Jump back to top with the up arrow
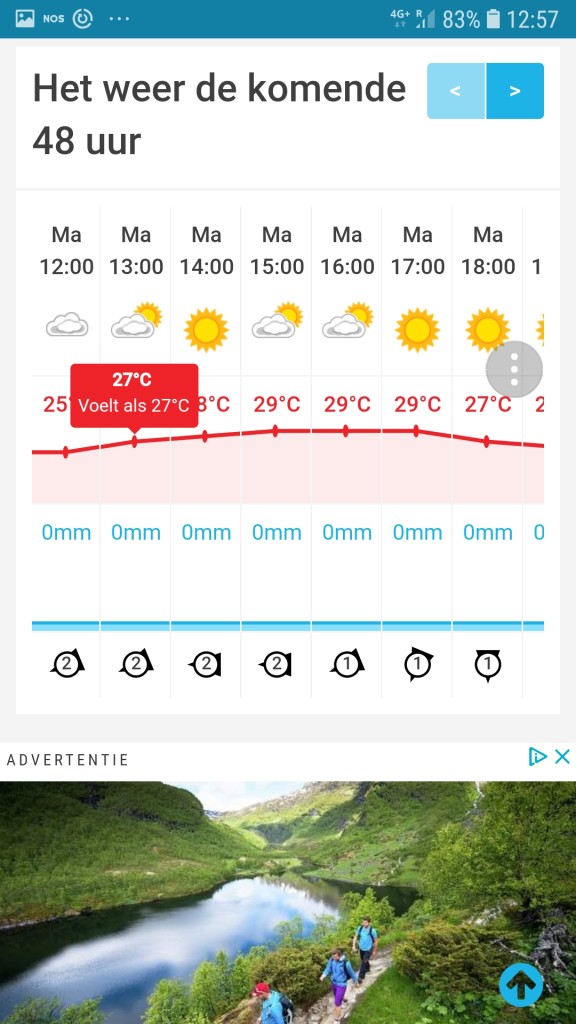 pos(521,985)
